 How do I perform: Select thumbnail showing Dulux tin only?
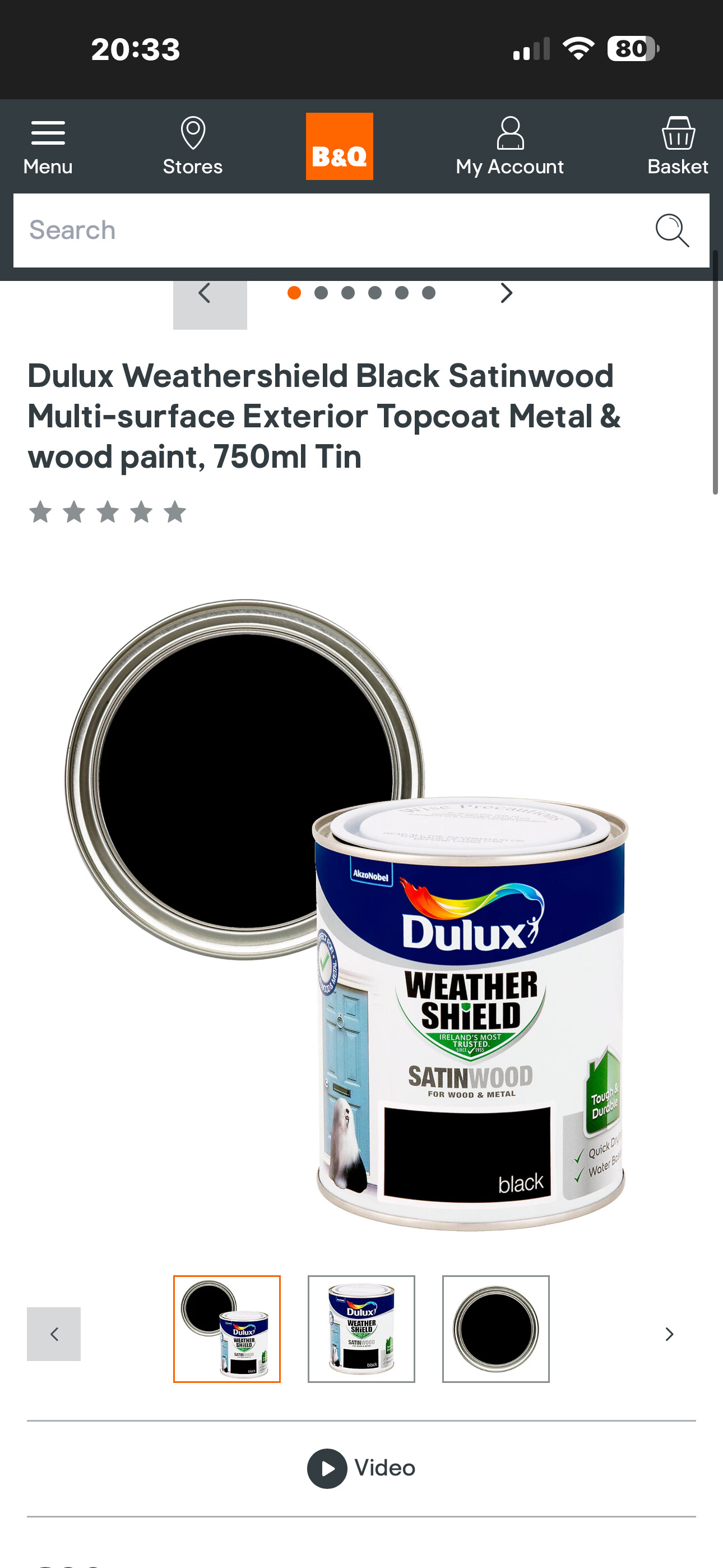(x=361, y=1329)
